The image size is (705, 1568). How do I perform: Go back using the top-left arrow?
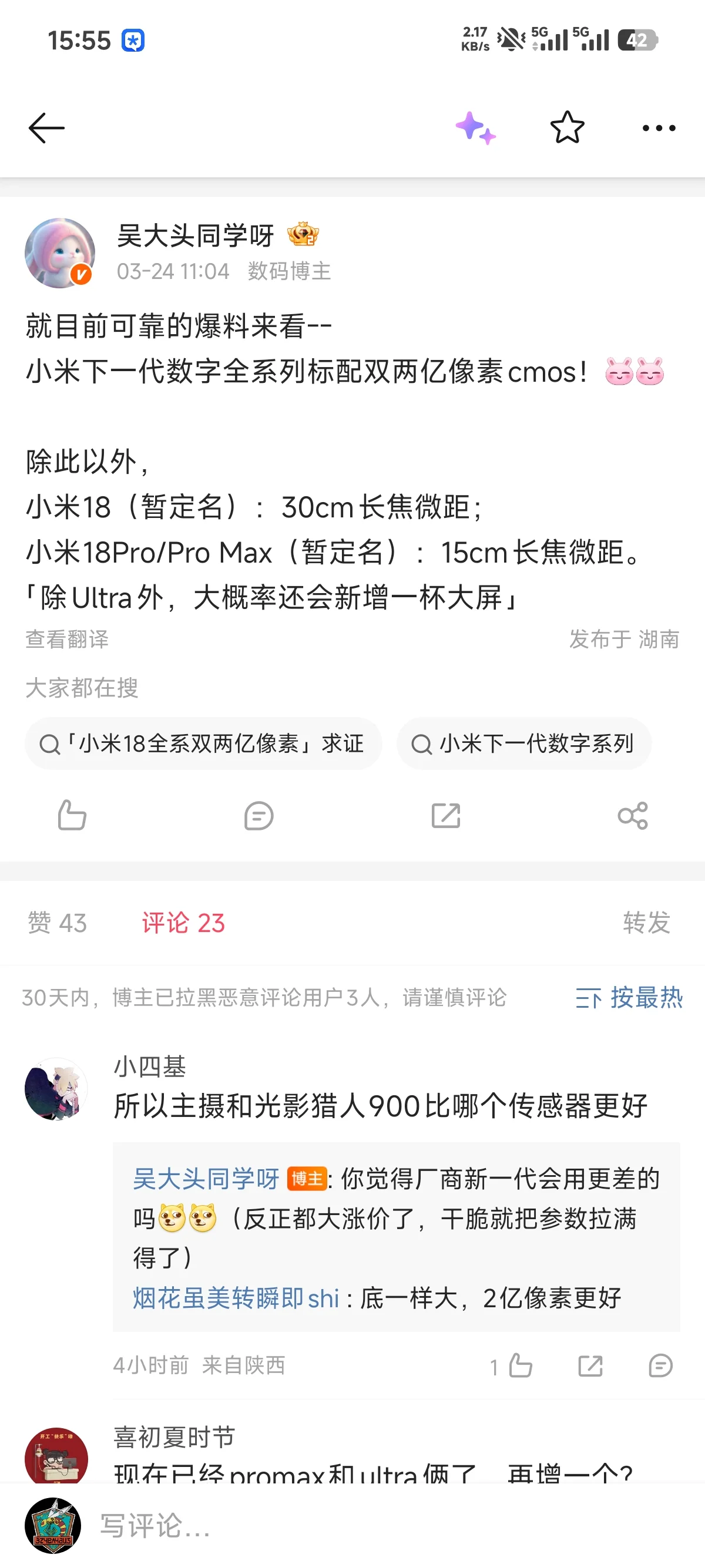pos(46,128)
